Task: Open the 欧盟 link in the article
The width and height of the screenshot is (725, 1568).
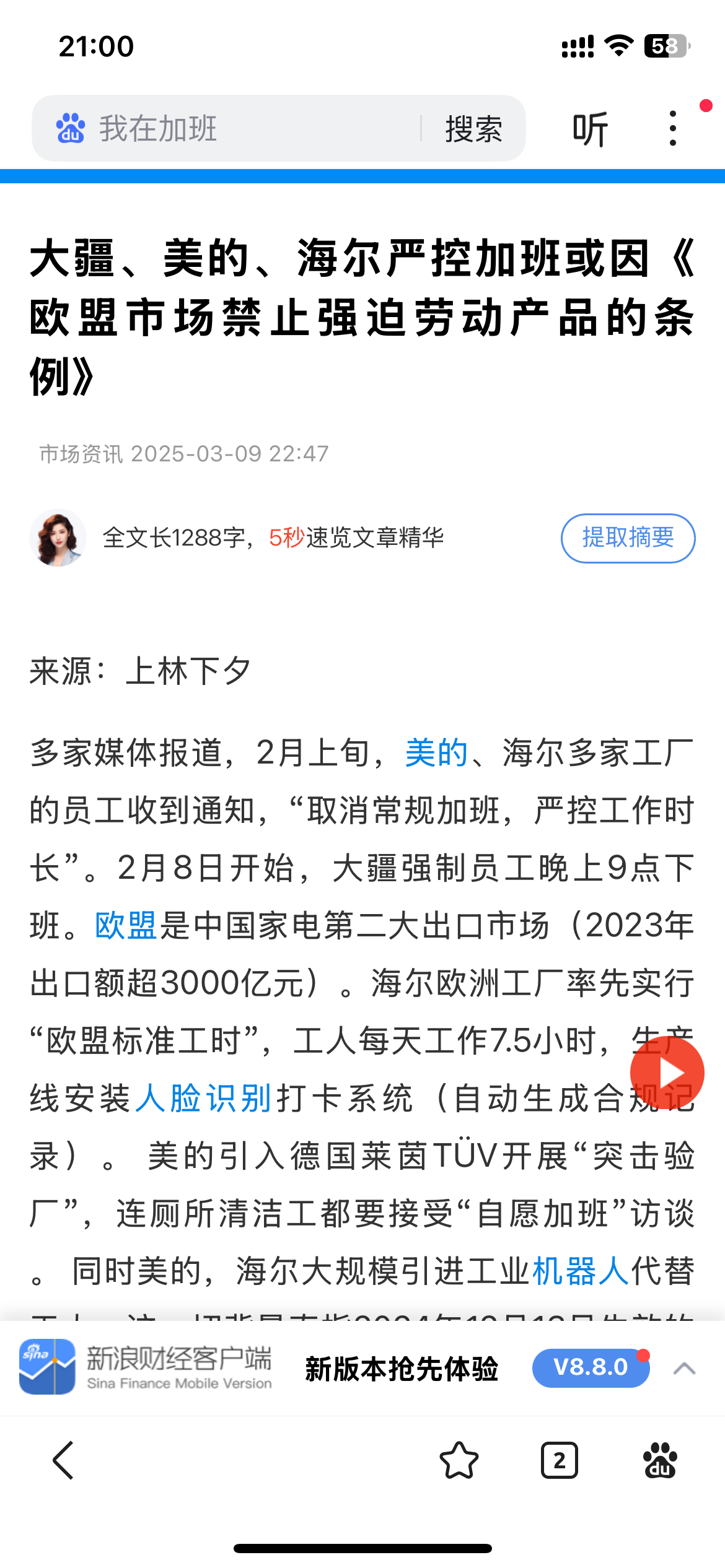Action: coord(126,926)
